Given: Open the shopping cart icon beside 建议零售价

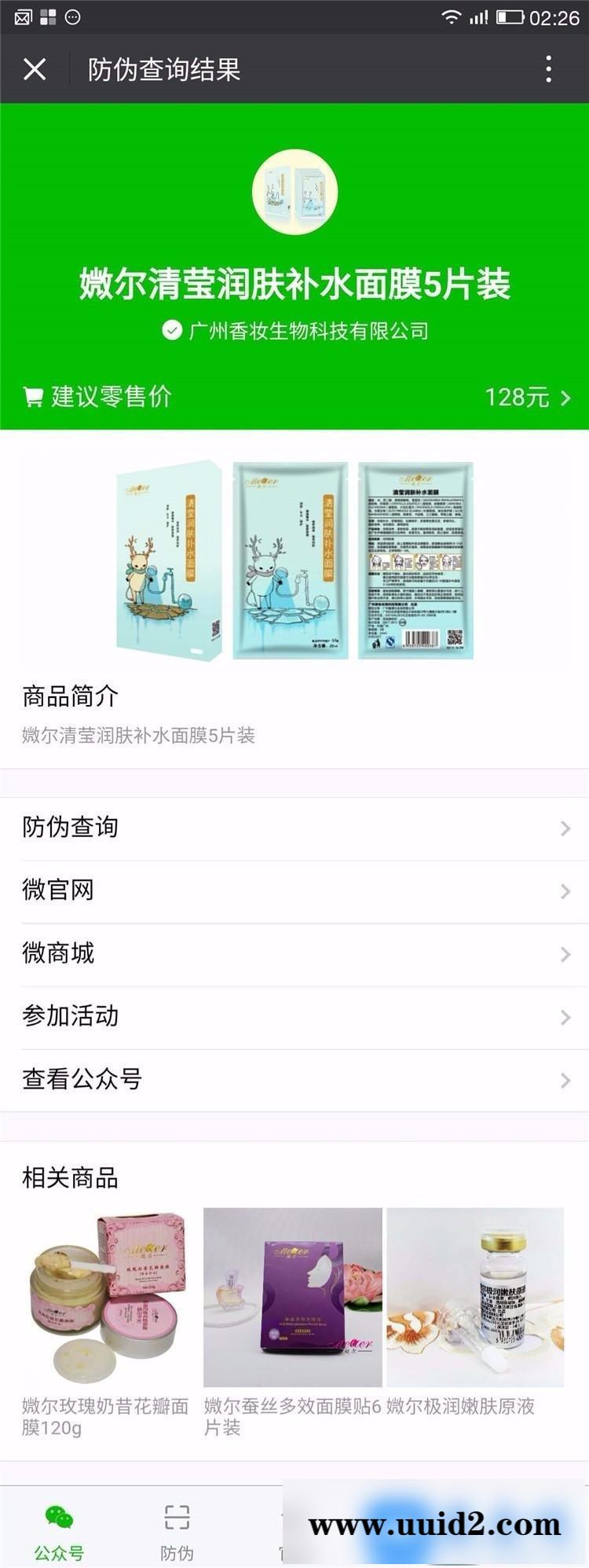Looking at the screenshot, I should click(33, 397).
